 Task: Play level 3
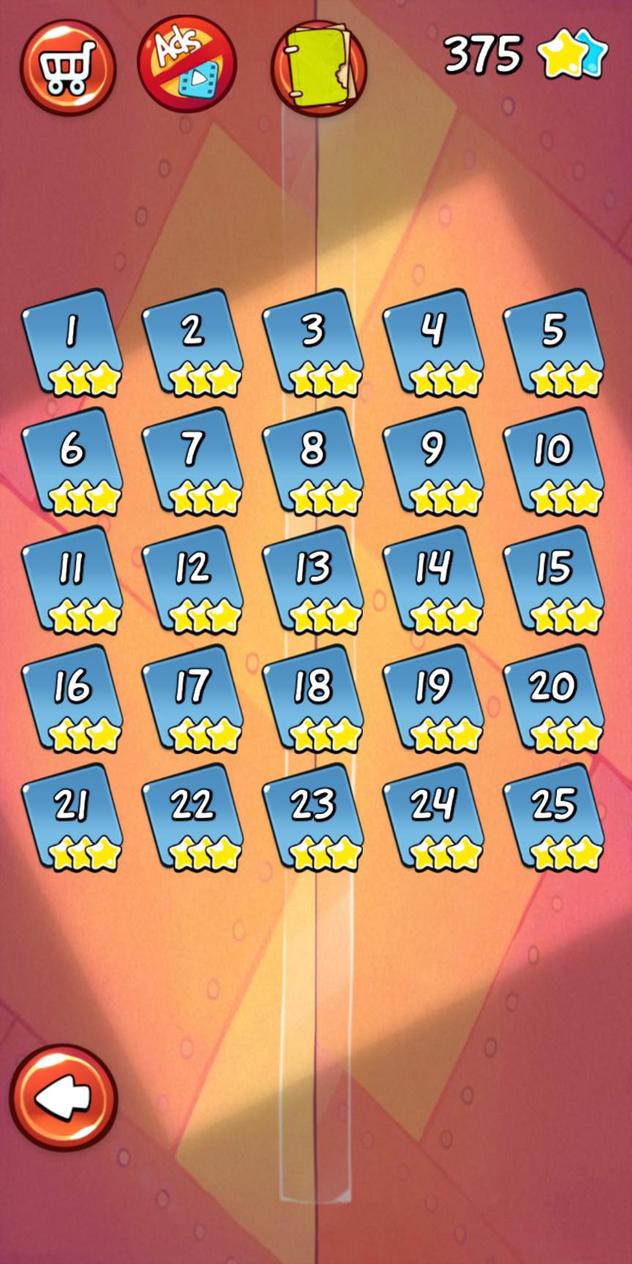click(314, 343)
